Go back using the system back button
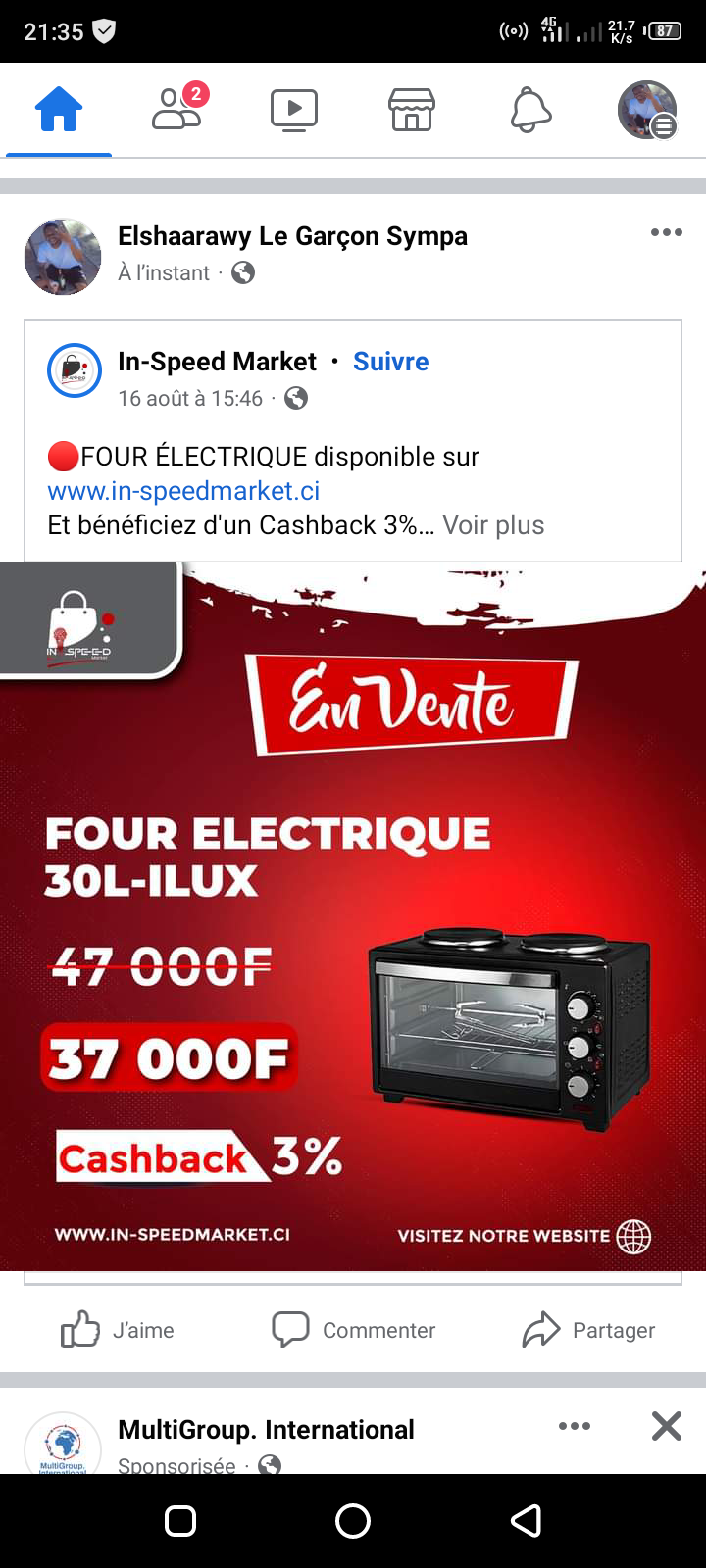 coord(527,1521)
